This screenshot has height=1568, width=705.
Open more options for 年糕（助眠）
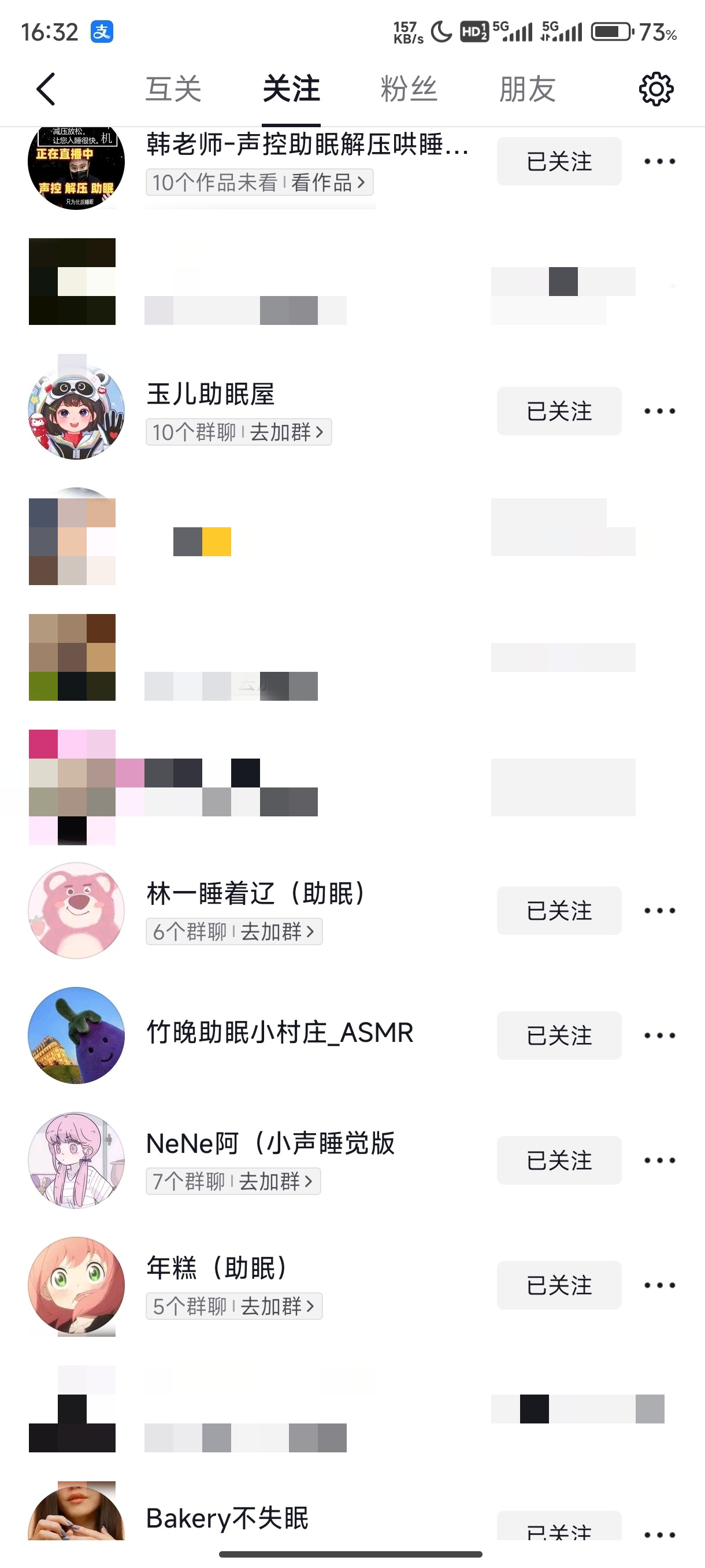(x=660, y=1285)
